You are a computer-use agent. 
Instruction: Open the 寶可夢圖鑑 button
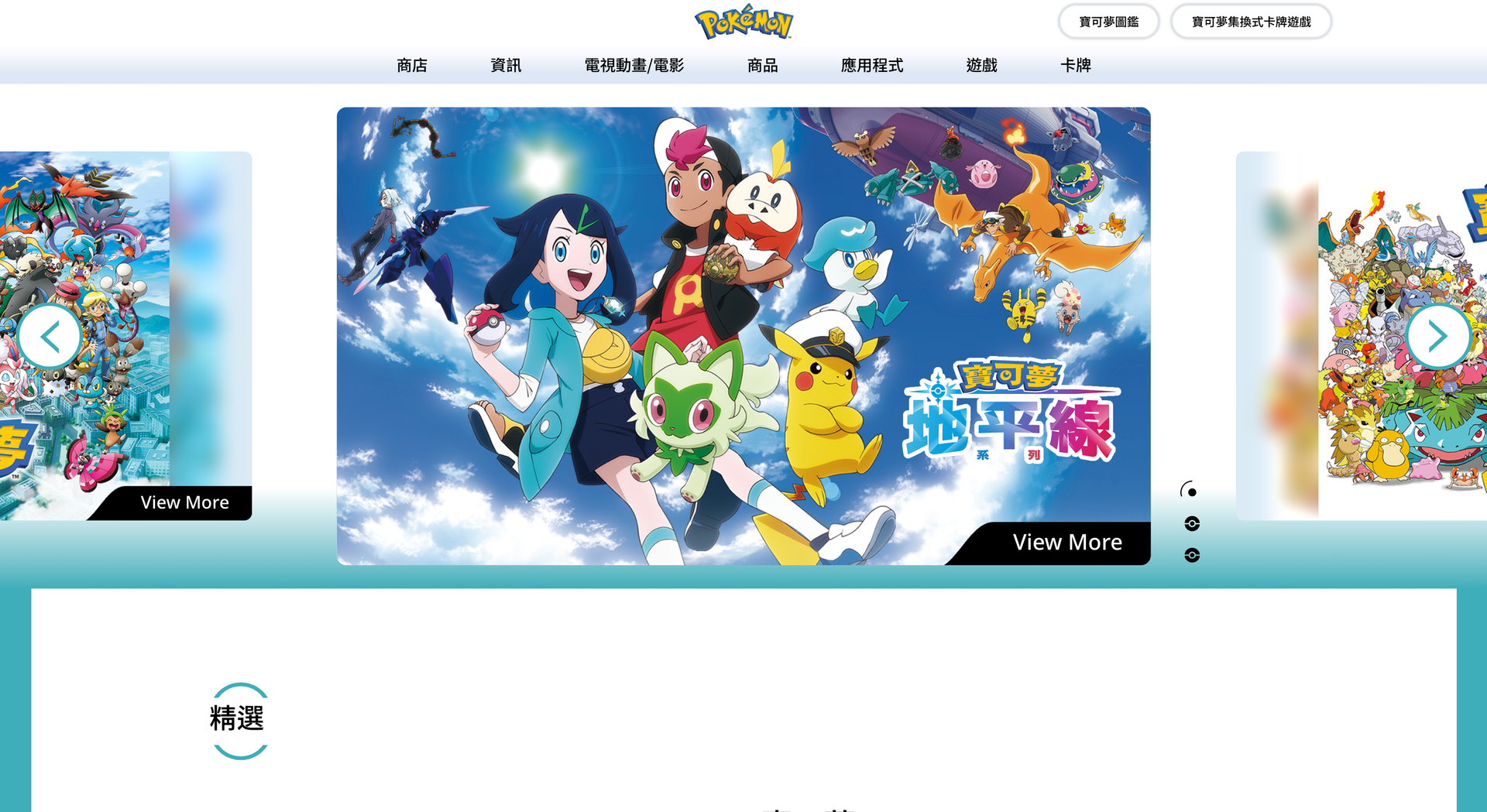[x=1108, y=22]
